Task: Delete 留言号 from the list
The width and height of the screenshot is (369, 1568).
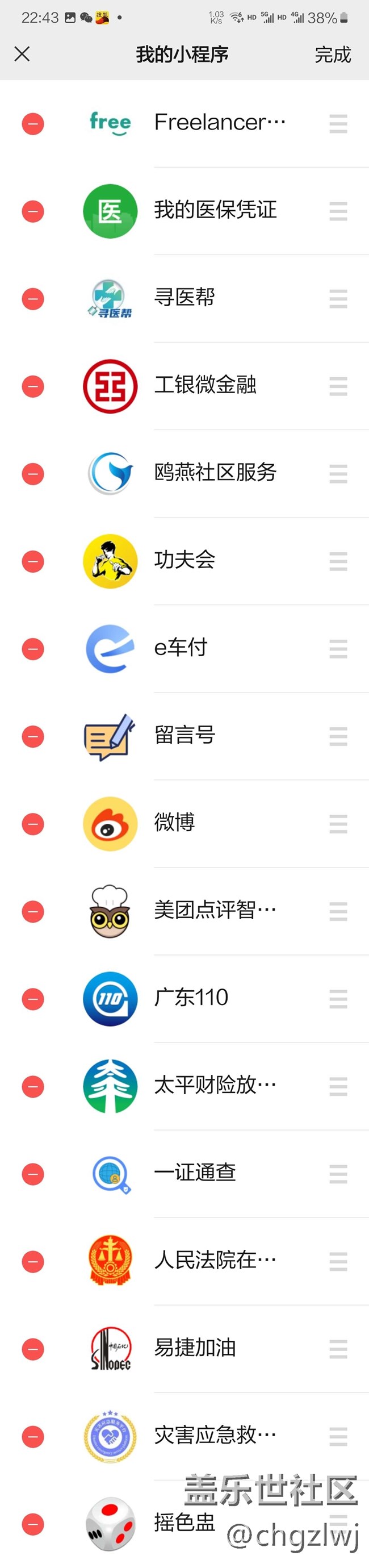Action: [x=33, y=736]
